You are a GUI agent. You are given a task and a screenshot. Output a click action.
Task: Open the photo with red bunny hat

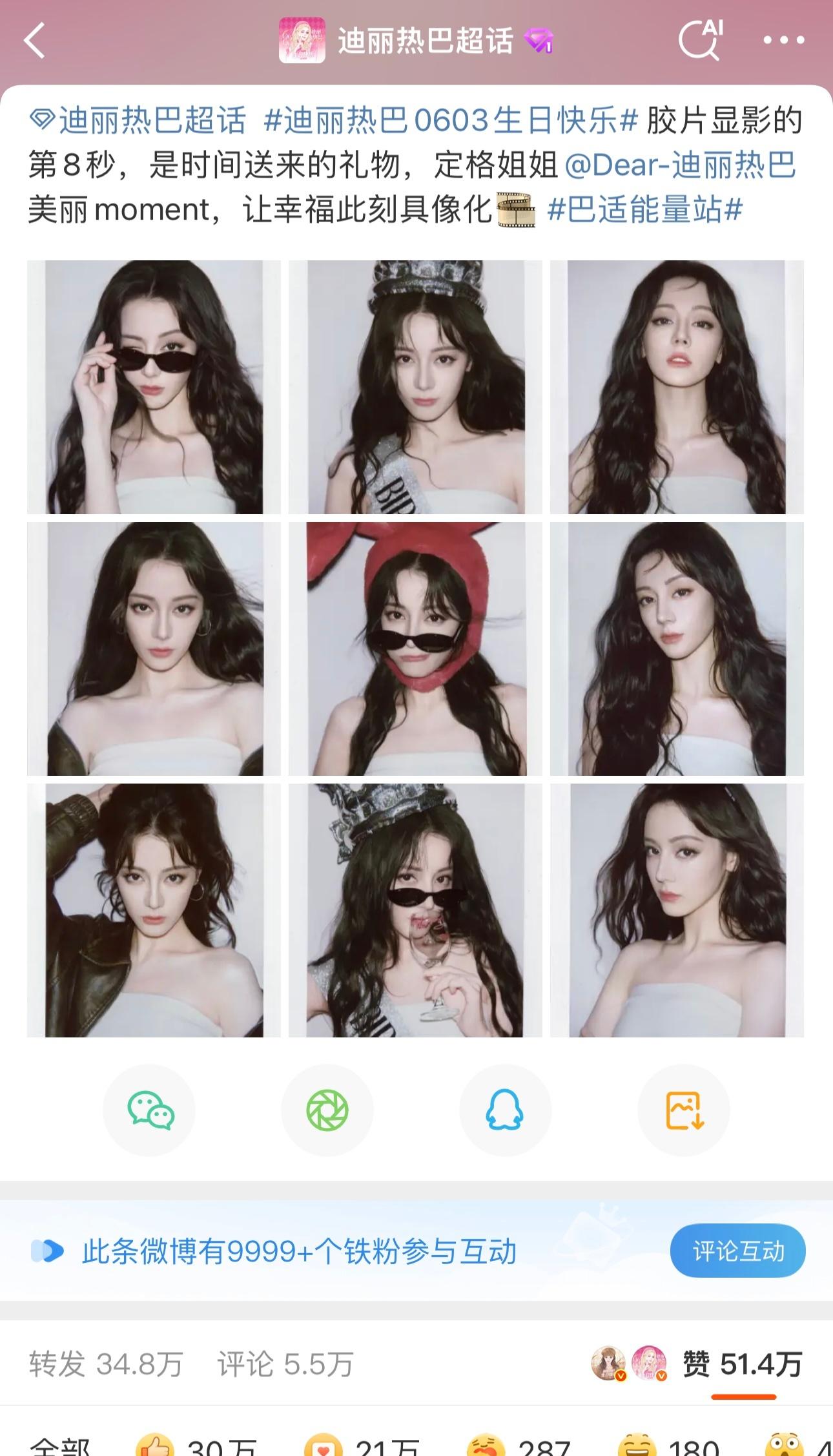tap(415, 649)
